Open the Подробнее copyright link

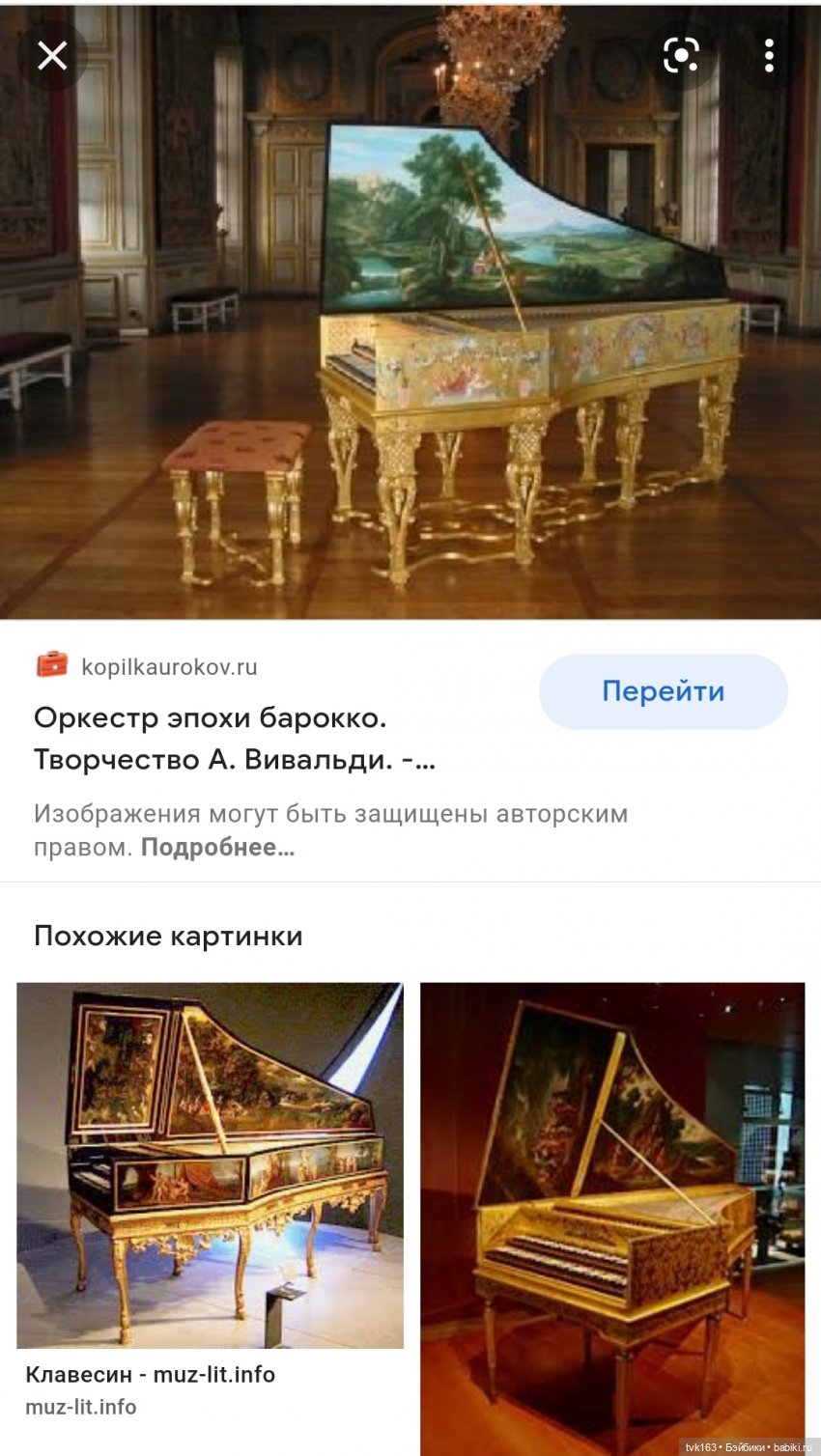click(x=217, y=848)
